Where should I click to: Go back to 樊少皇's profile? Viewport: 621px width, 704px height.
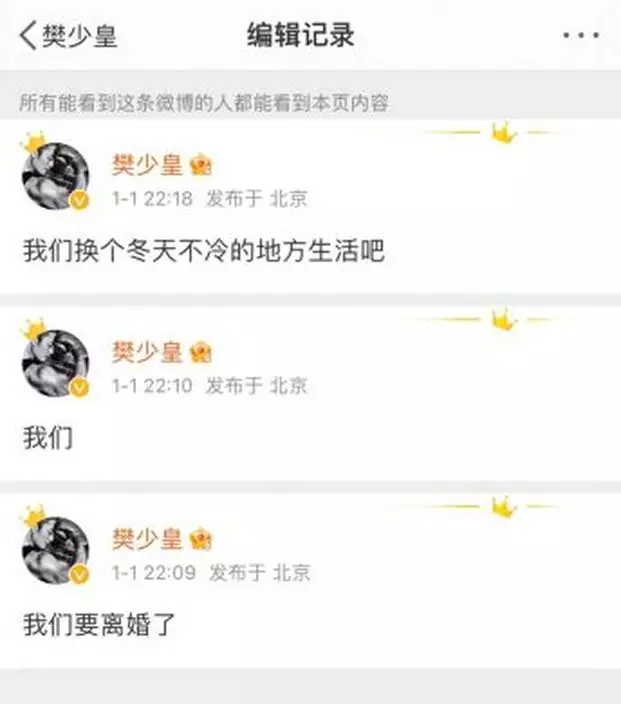(67, 36)
